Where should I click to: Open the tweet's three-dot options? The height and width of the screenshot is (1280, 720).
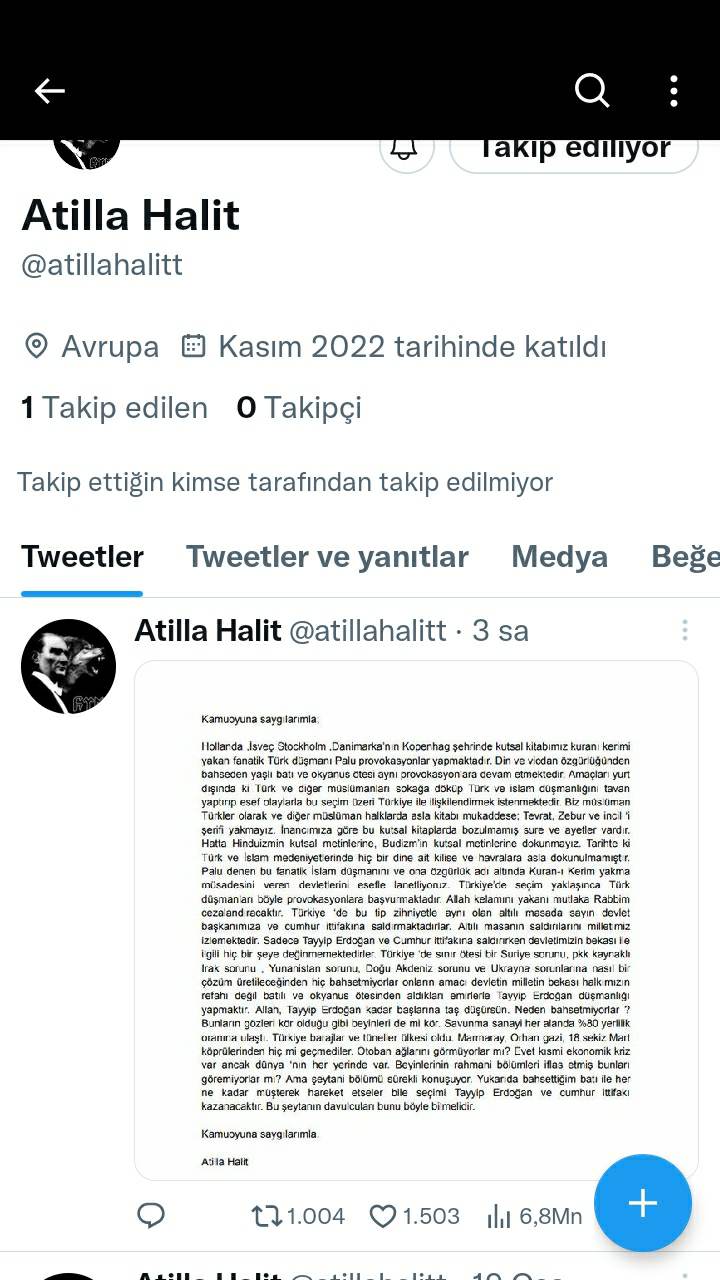pos(685,630)
